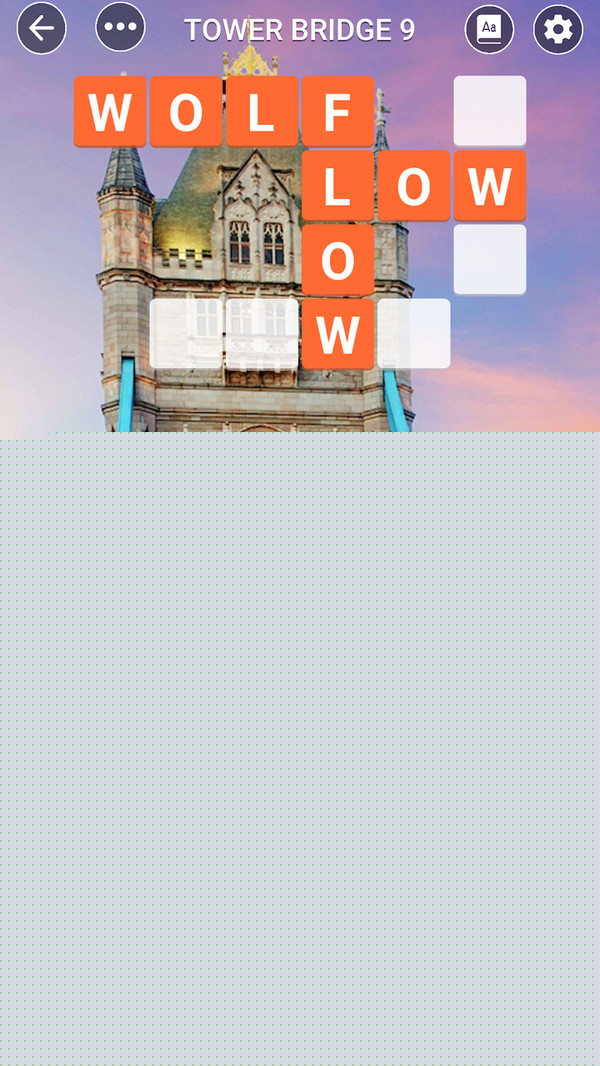The height and width of the screenshot is (1066, 600).
Task: Open the settings gear
Action: pos(558,29)
